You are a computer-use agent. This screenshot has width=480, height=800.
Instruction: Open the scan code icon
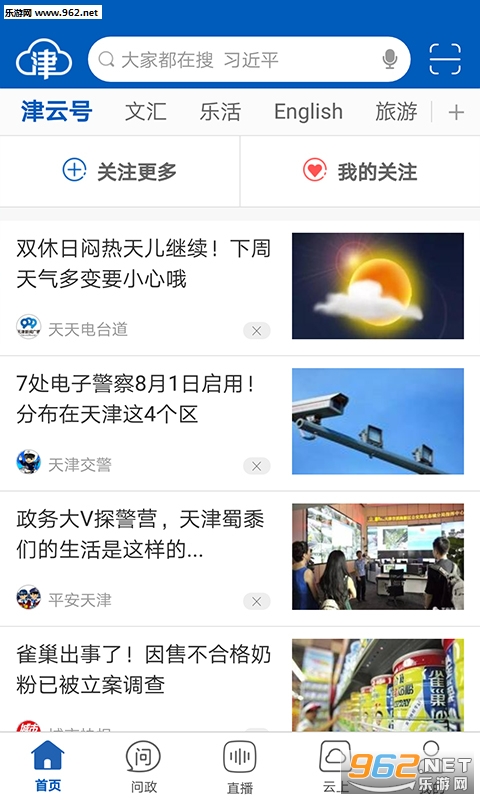[445, 59]
